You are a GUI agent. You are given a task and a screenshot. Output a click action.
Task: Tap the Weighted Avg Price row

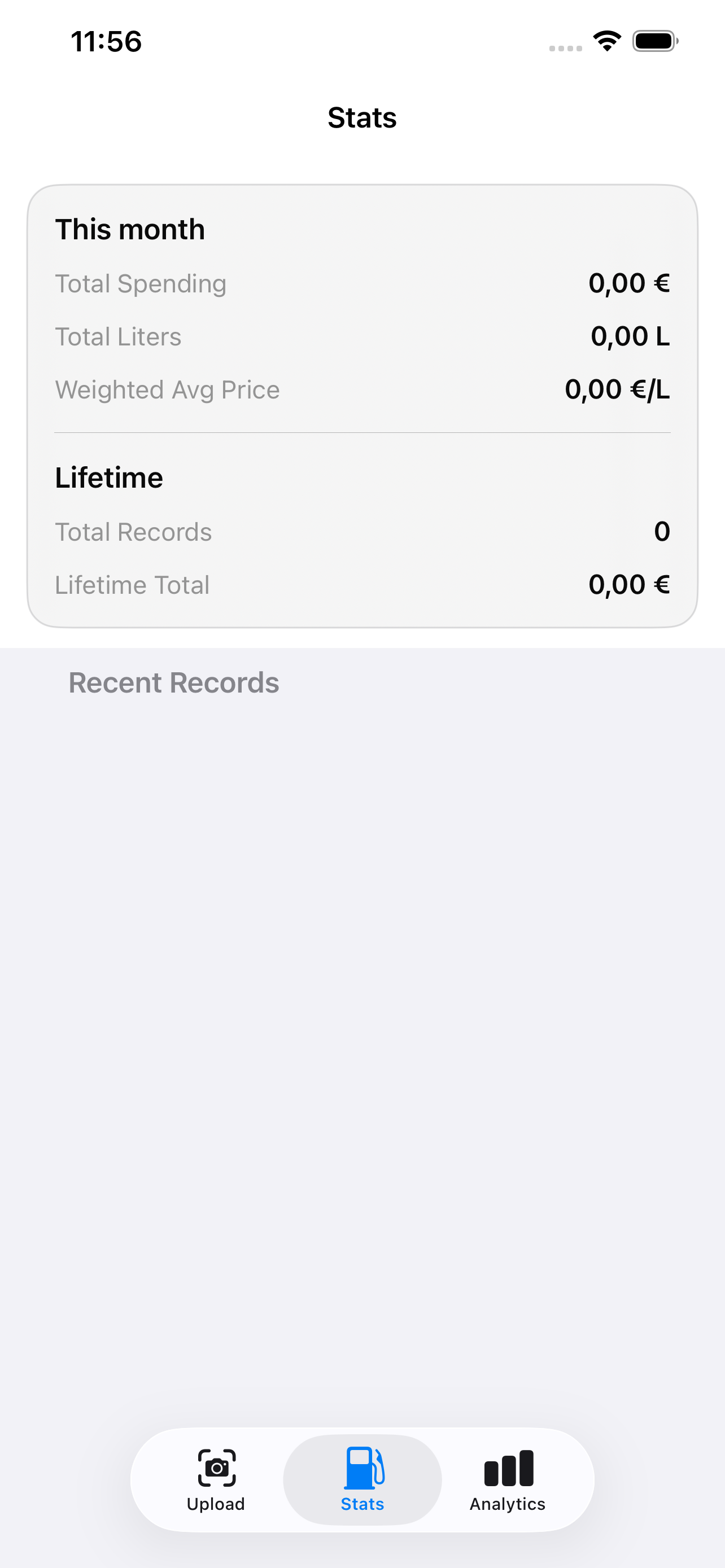point(363,389)
